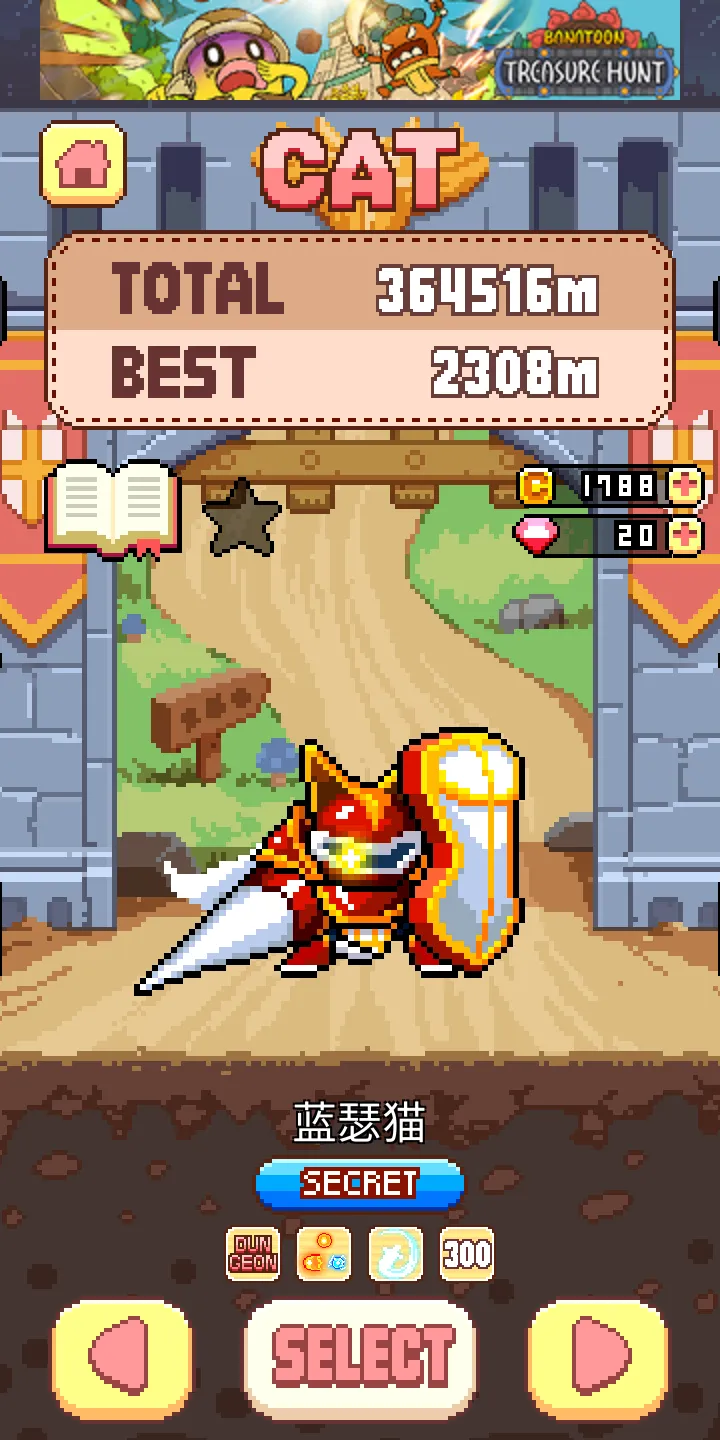Tap the DUNGEON skill icon
The height and width of the screenshot is (1440, 720).
pyautogui.click(x=253, y=1254)
